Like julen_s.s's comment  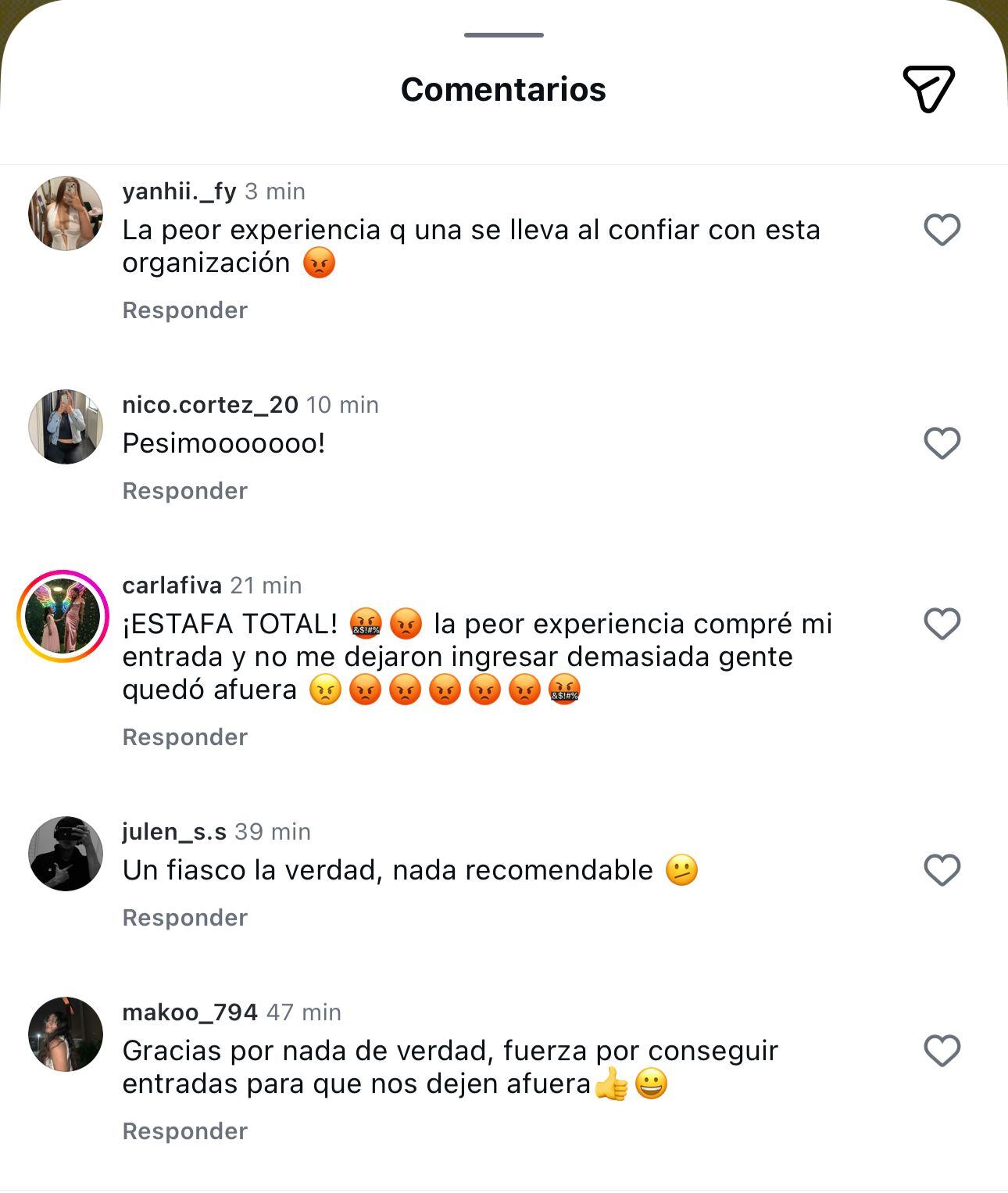click(942, 870)
